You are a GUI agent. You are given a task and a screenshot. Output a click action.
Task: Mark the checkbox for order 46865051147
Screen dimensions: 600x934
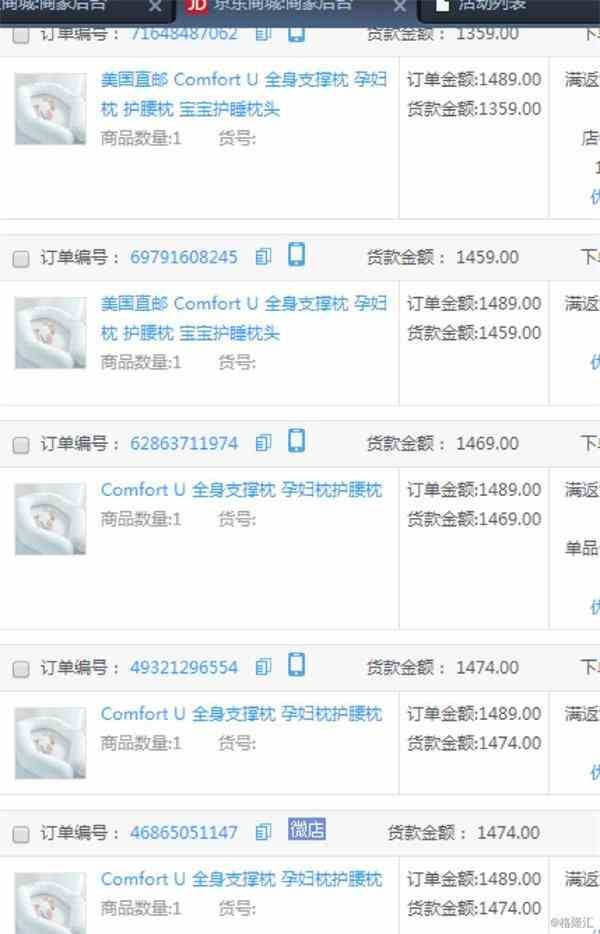(21, 834)
